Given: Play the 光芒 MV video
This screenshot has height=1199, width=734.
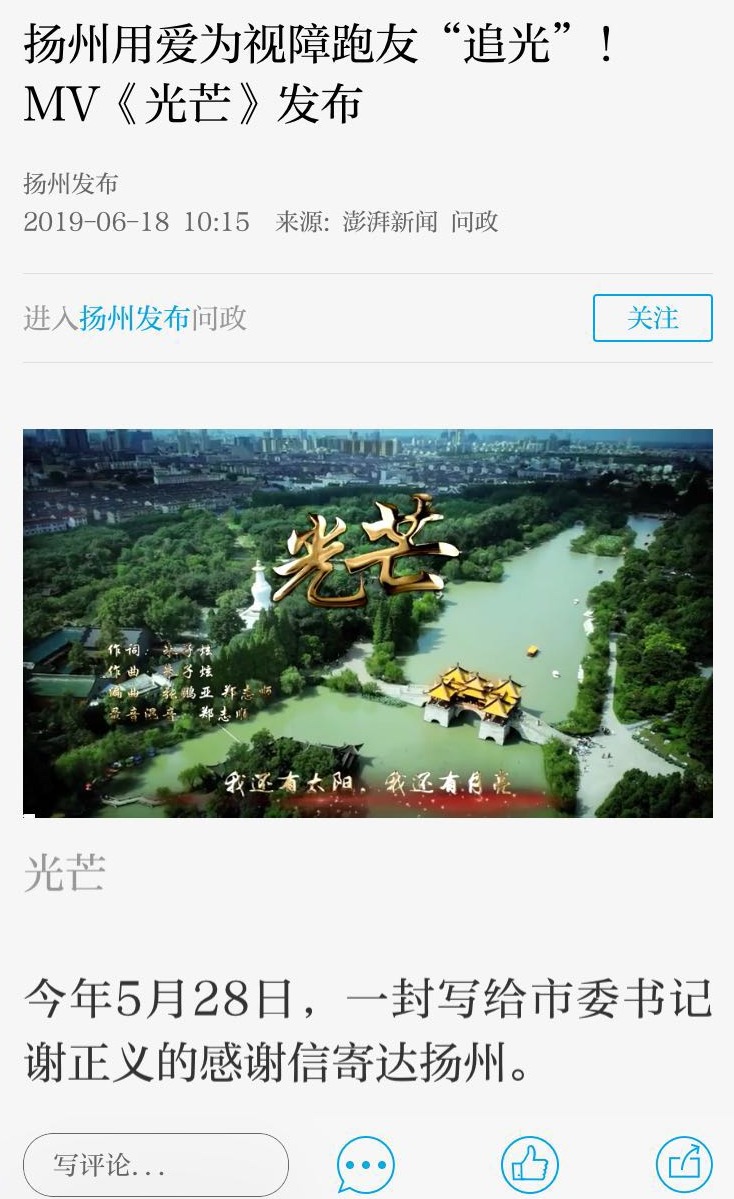Looking at the screenshot, I should tap(367, 623).
